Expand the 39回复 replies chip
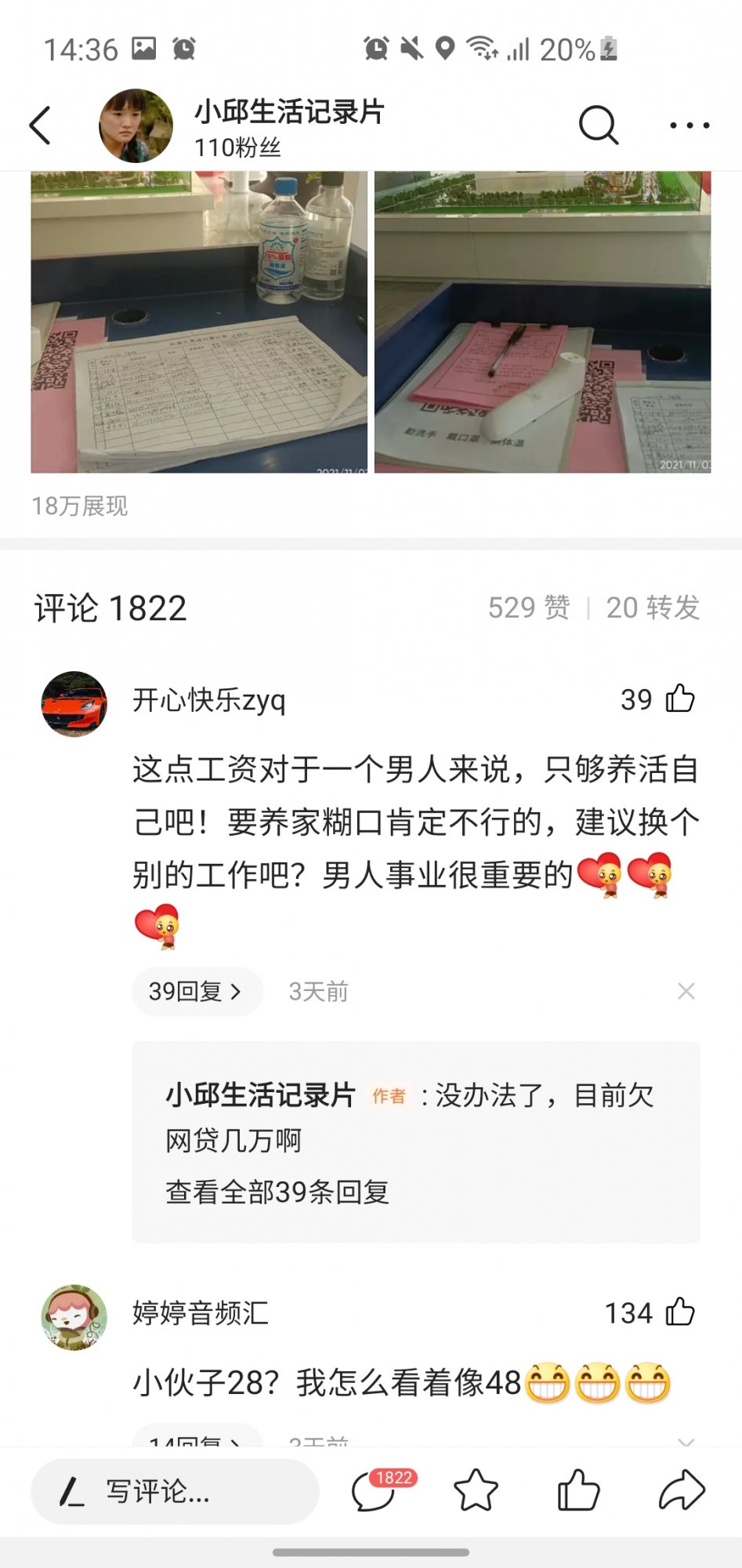742x1568 pixels. tap(196, 992)
